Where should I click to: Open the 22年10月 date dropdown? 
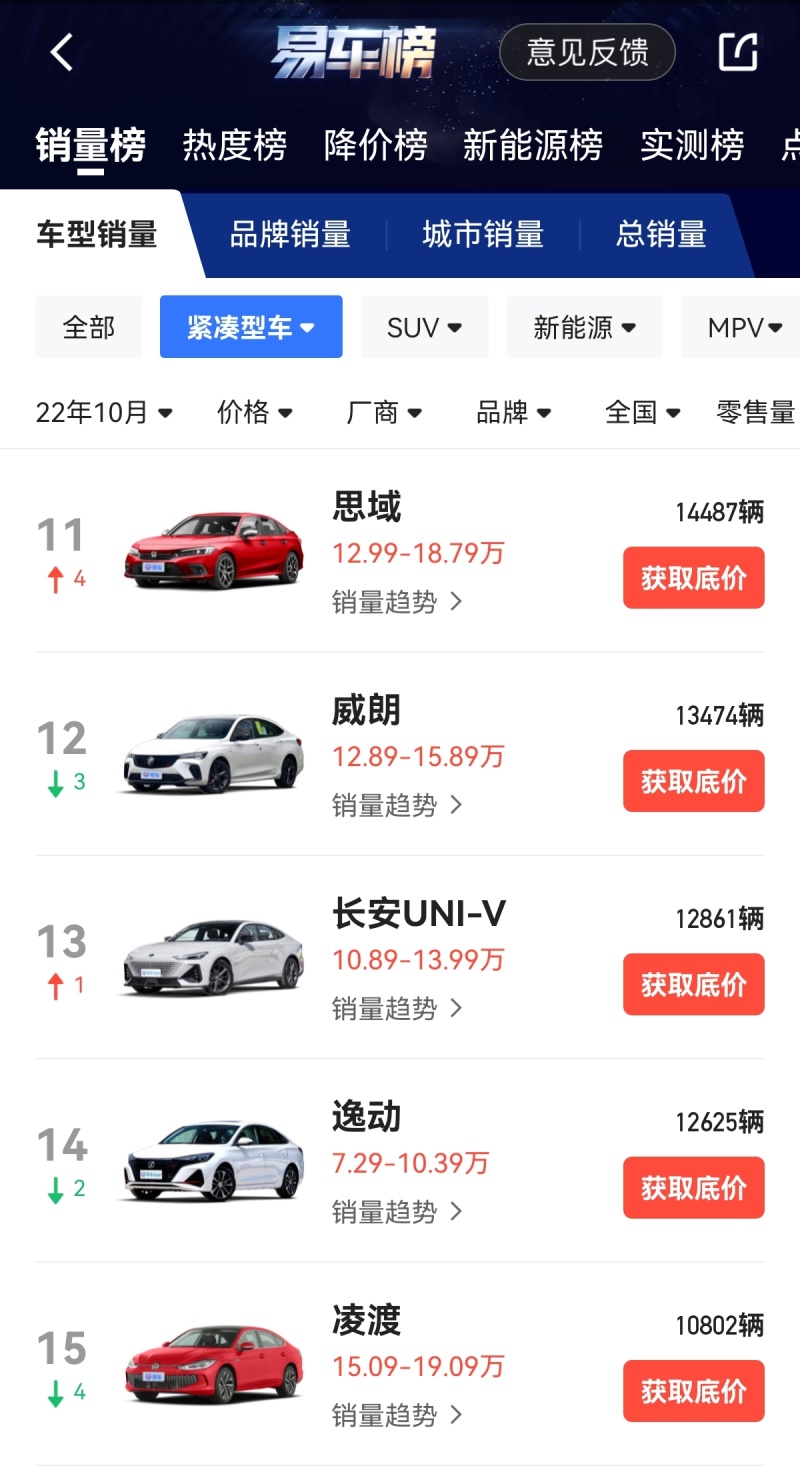(104, 412)
